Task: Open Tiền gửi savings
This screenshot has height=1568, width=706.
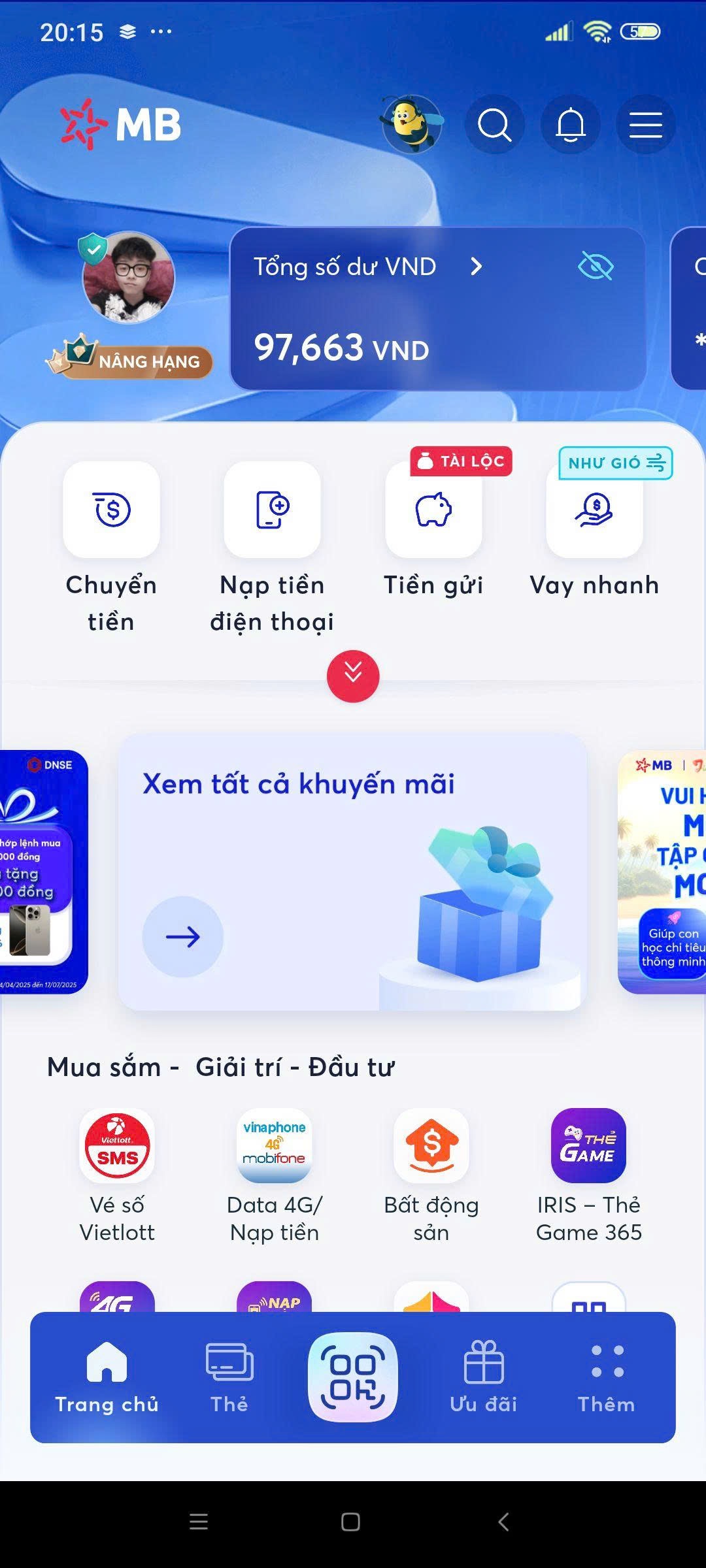Action: 433,510
